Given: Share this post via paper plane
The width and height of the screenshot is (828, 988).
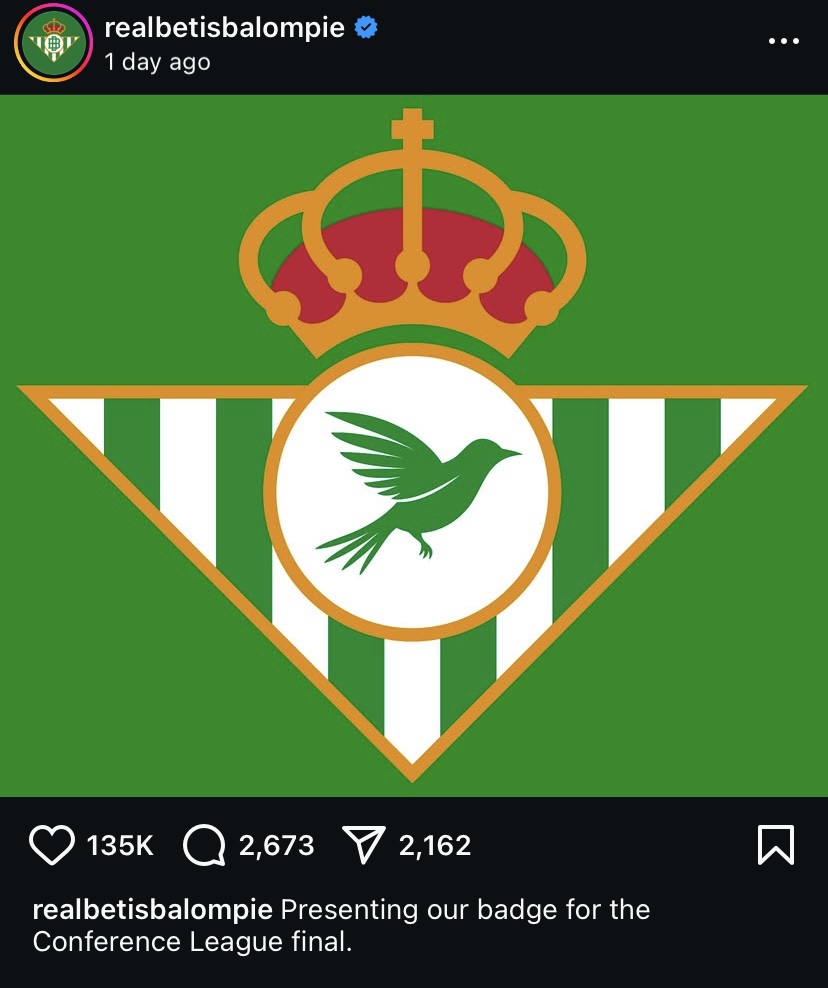Looking at the screenshot, I should point(364,846).
